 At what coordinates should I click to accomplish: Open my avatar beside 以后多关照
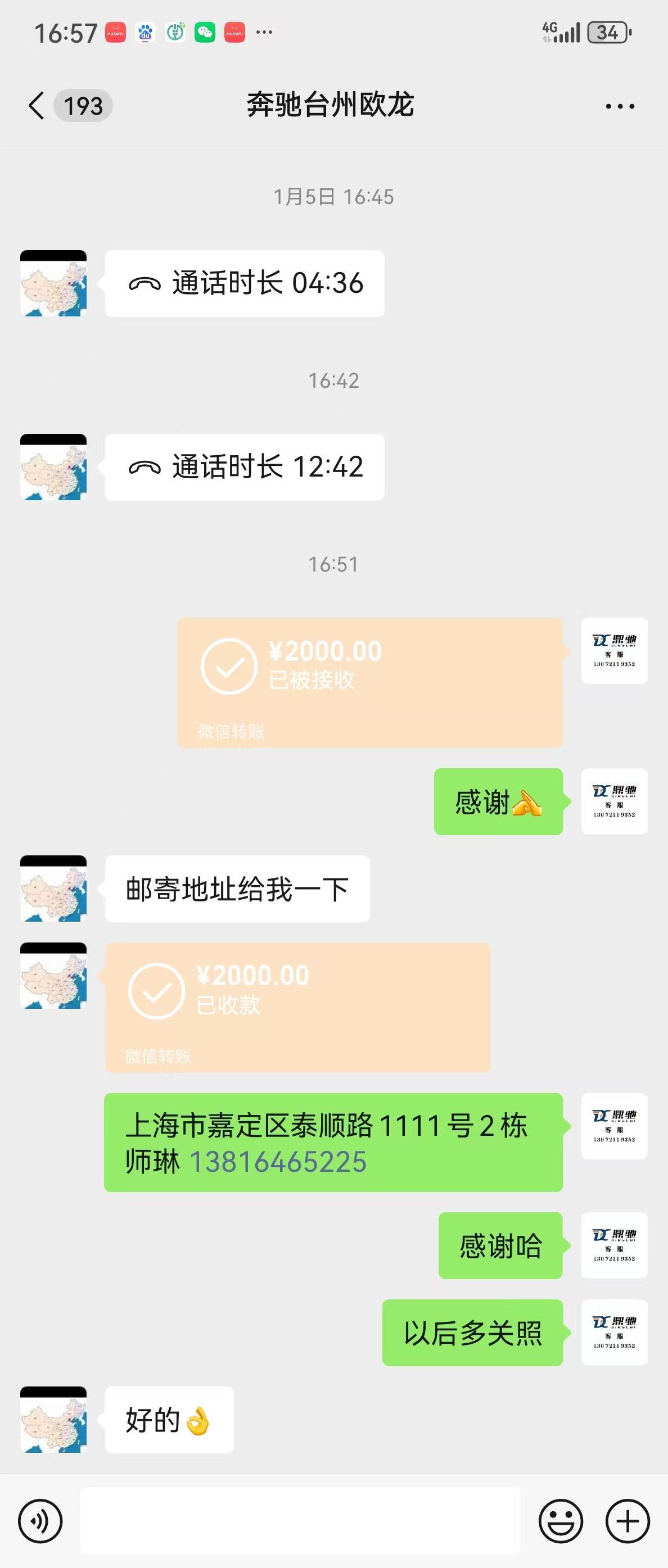click(614, 1333)
